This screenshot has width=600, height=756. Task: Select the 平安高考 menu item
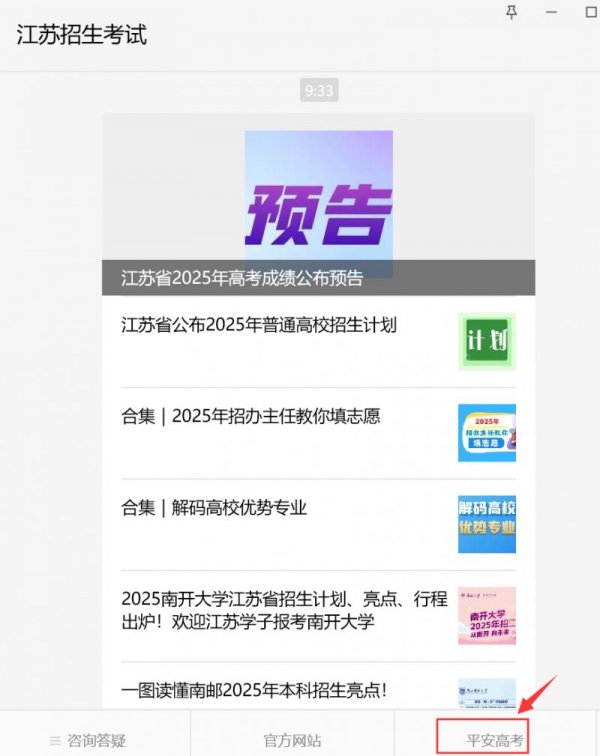494,740
